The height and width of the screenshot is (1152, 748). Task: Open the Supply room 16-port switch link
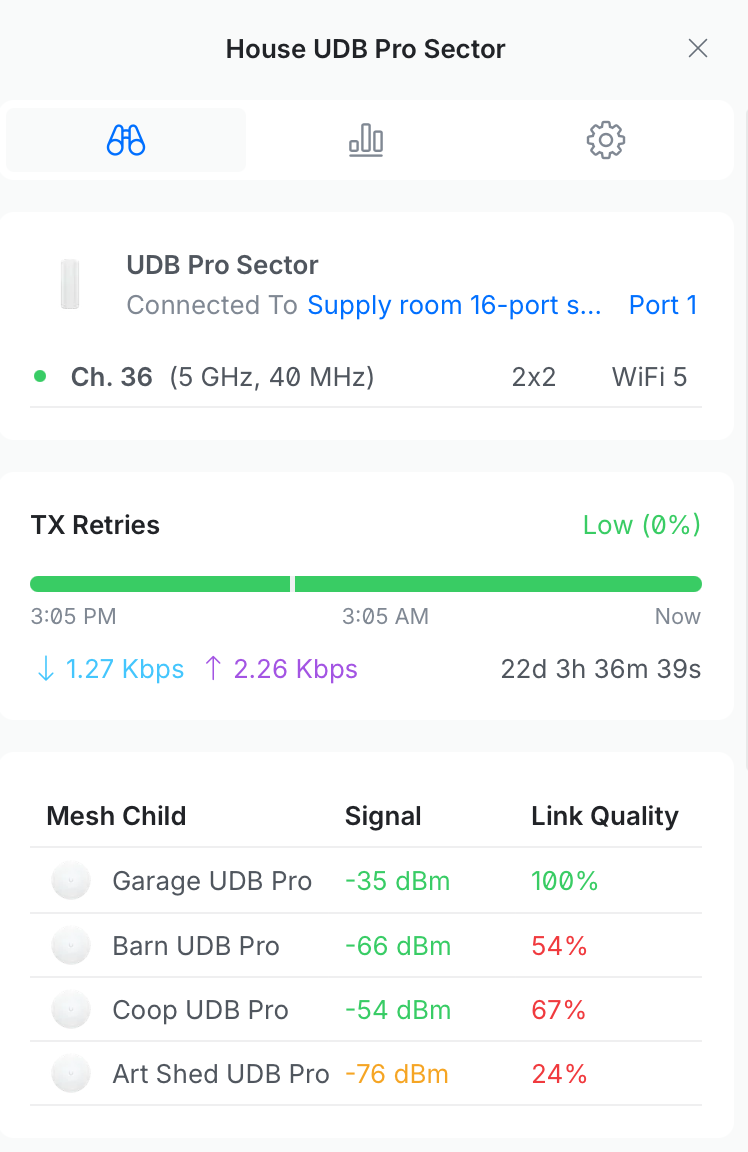click(x=454, y=305)
